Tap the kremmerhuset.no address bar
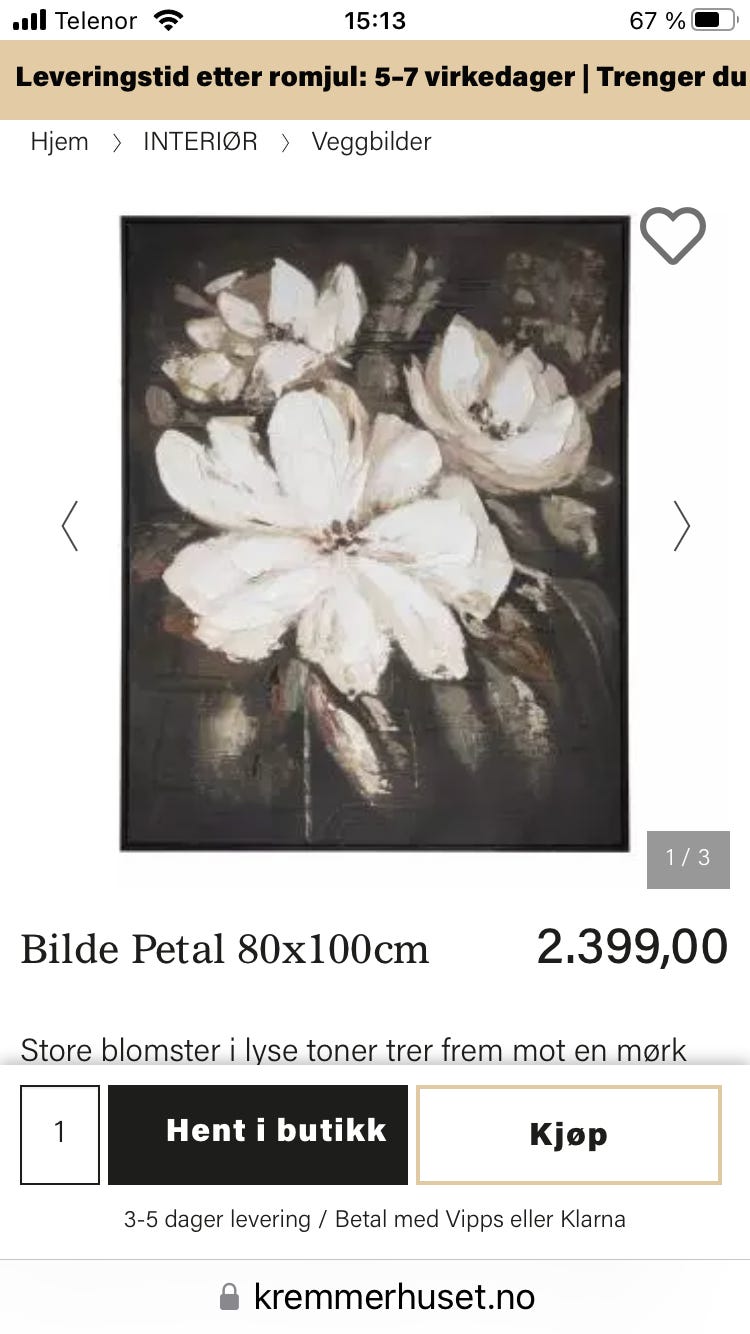The image size is (750, 1334). tap(378, 1297)
